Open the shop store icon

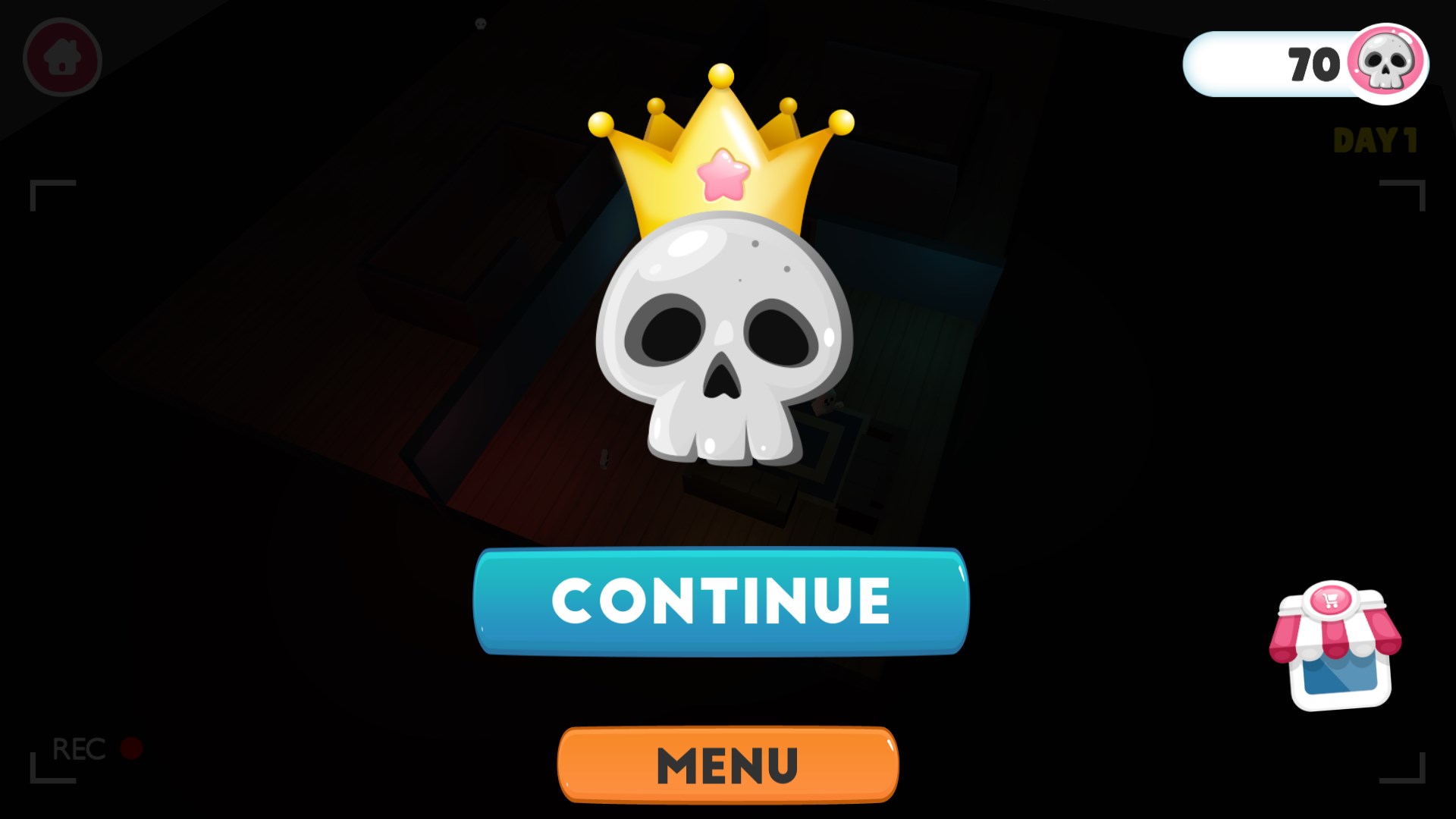[x=1336, y=646]
